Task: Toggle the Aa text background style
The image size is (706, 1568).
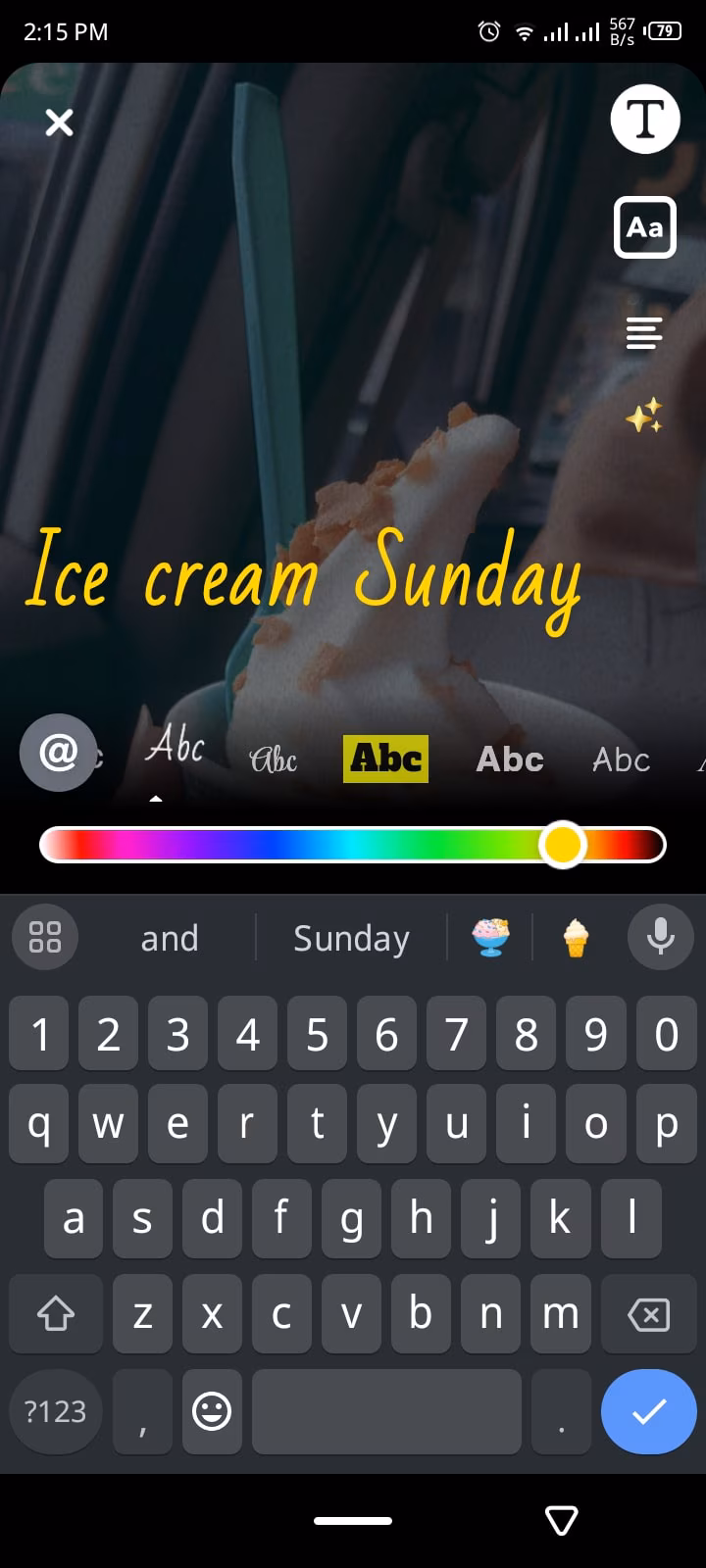Action: tap(645, 227)
